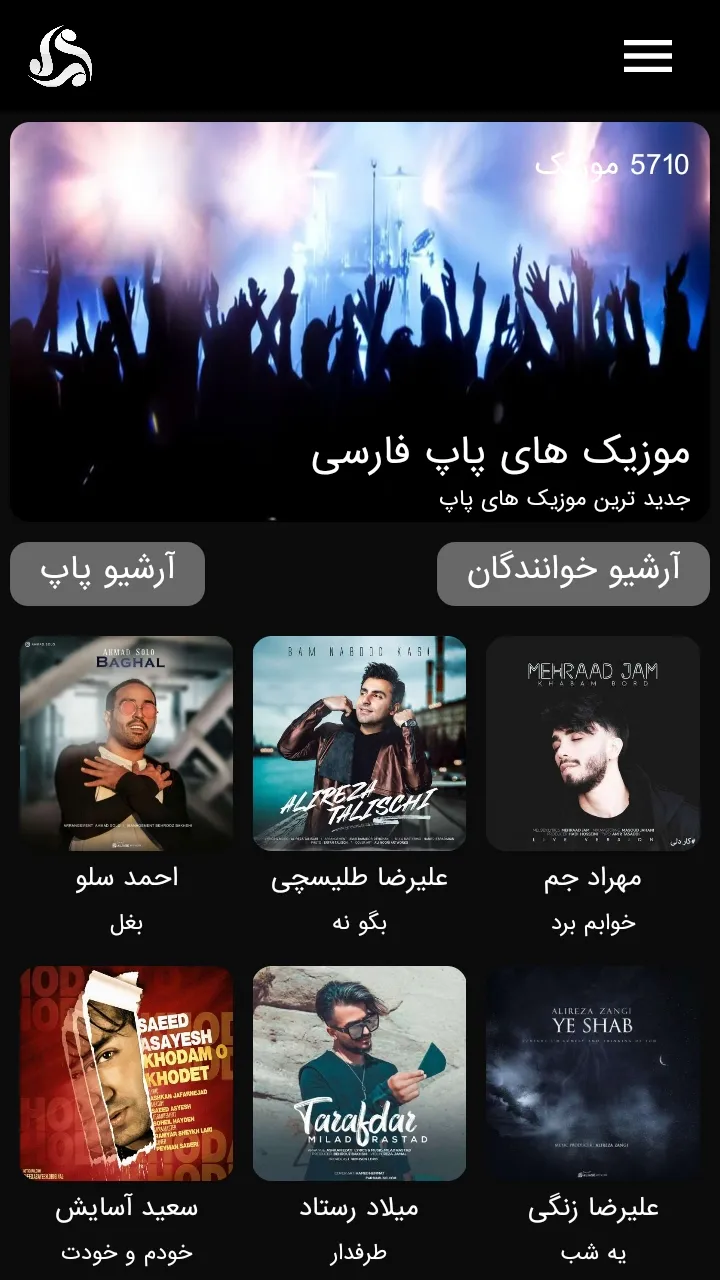Image resolution: width=720 pixels, height=1280 pixels.
Task: Open the Persian pop music banner
Action: (360, 321)
